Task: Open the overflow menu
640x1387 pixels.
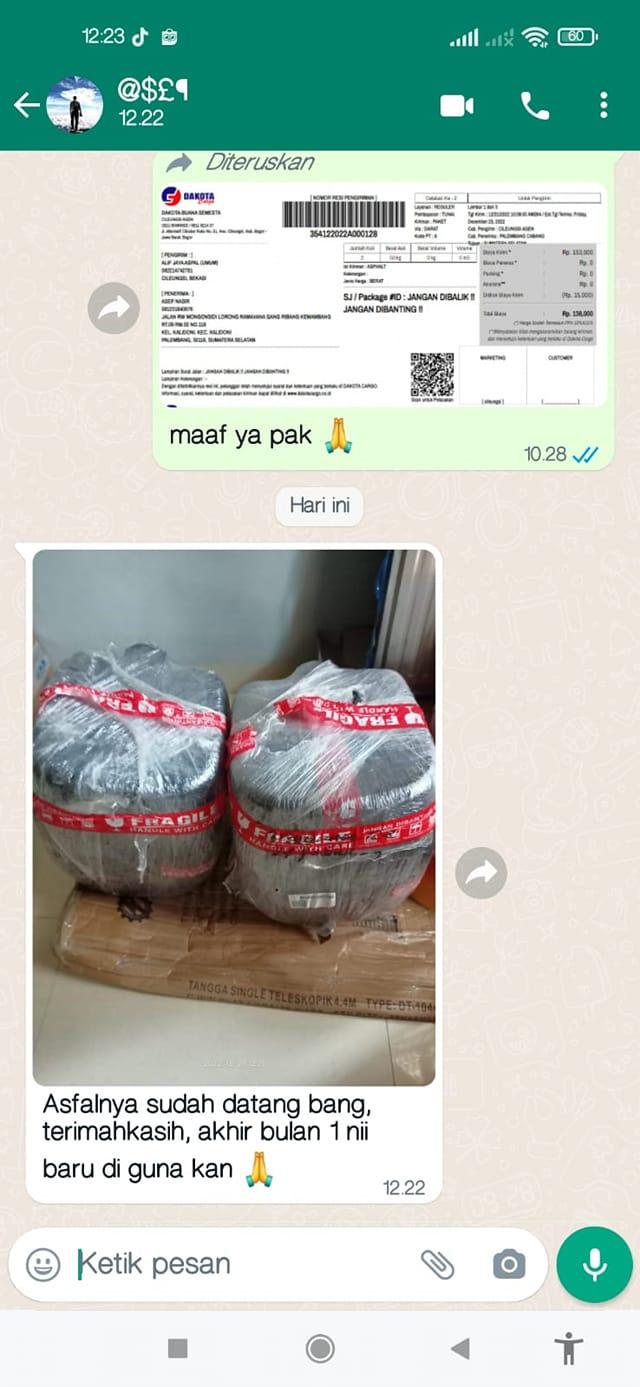Action: click(x=604, y=105)
